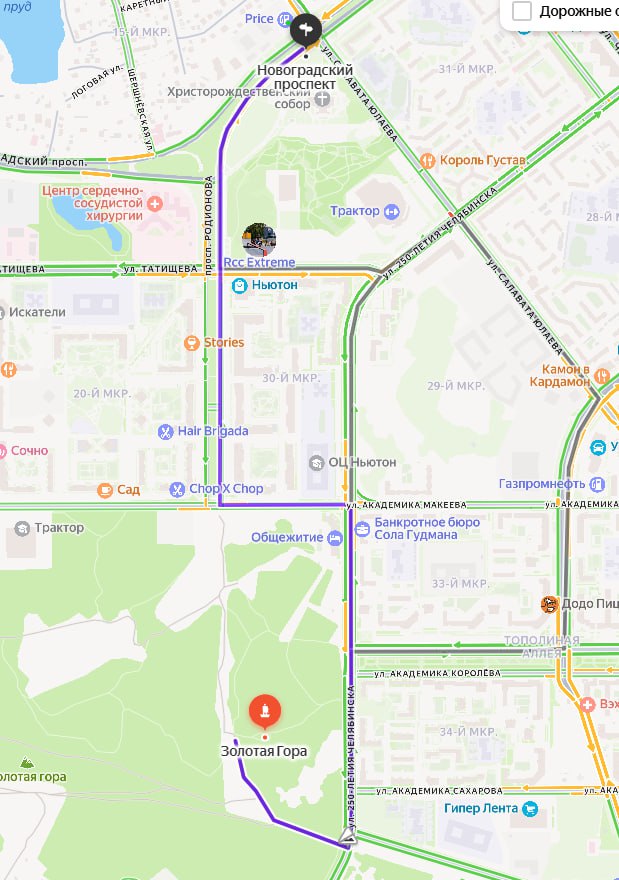The height and width of the screenshot is (880, 619).
Task: Open the Додо Пицца marker
Action: (549, 604)
